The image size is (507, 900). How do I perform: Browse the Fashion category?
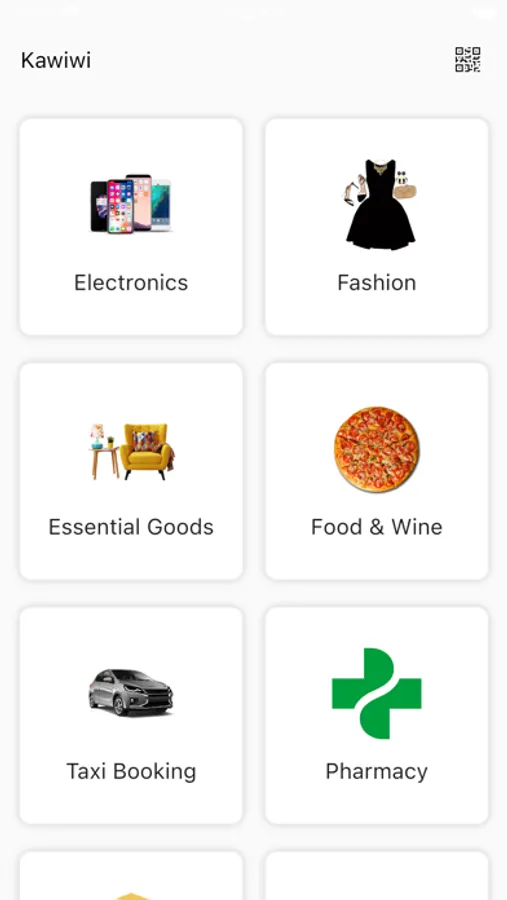[377, 227]
